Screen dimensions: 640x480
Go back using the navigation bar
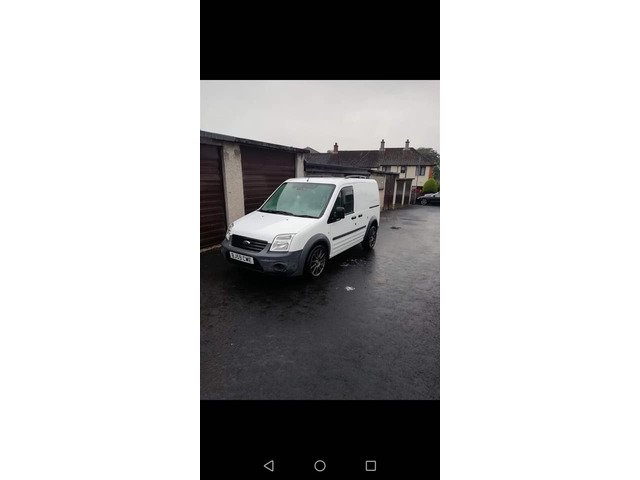pos(268,465)
